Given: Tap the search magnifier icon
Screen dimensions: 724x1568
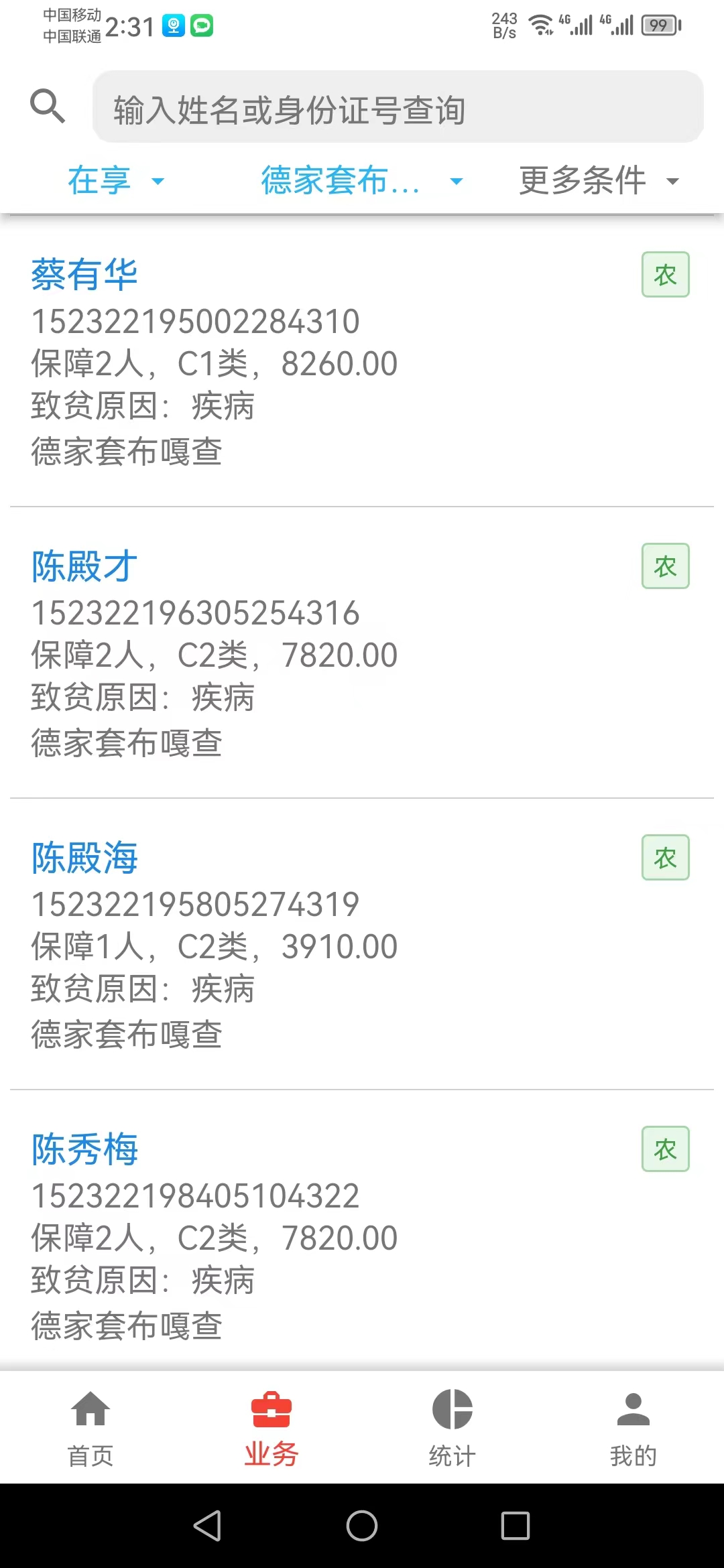Looking at the screenshot, I should 48,106.
